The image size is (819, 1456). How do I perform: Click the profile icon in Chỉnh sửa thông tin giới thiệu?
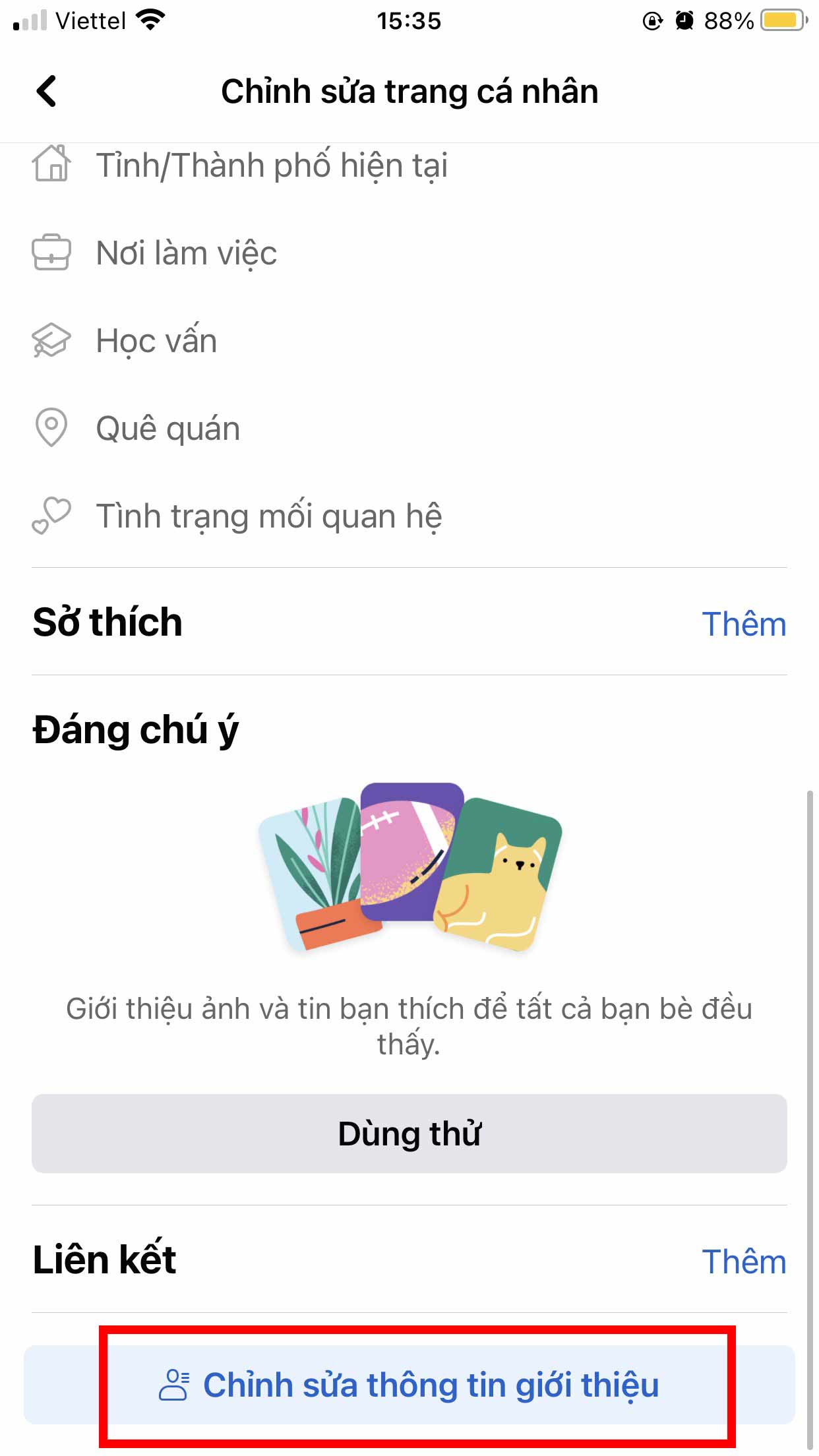173,1385
